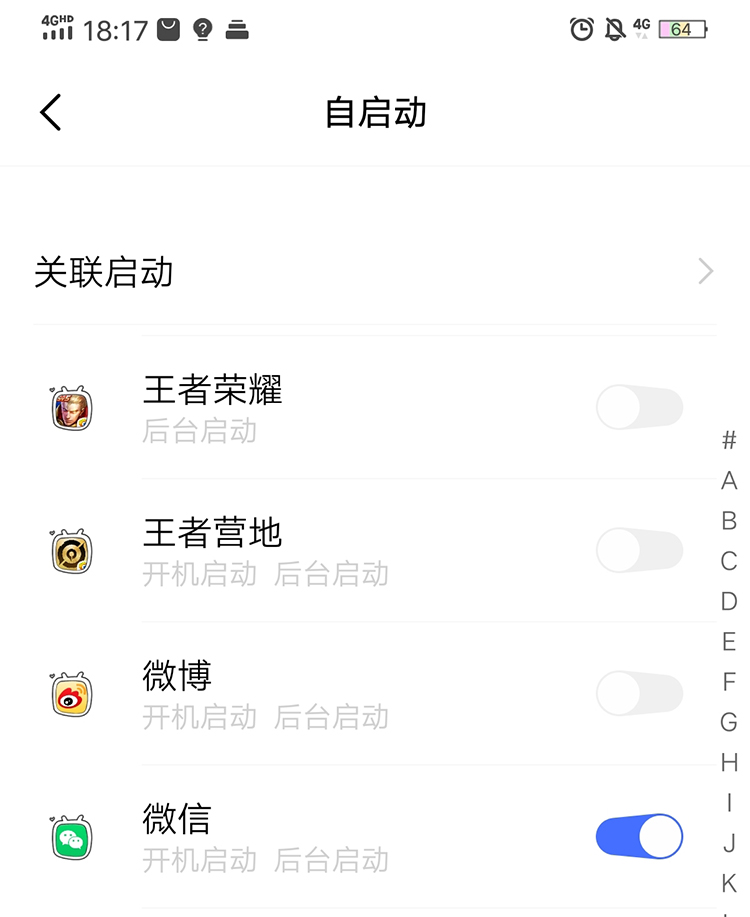Image resolution: width=750 pixels, height=917 pixels.
Task: Open the 关联启动 settings row
Action: click(374, 272)
